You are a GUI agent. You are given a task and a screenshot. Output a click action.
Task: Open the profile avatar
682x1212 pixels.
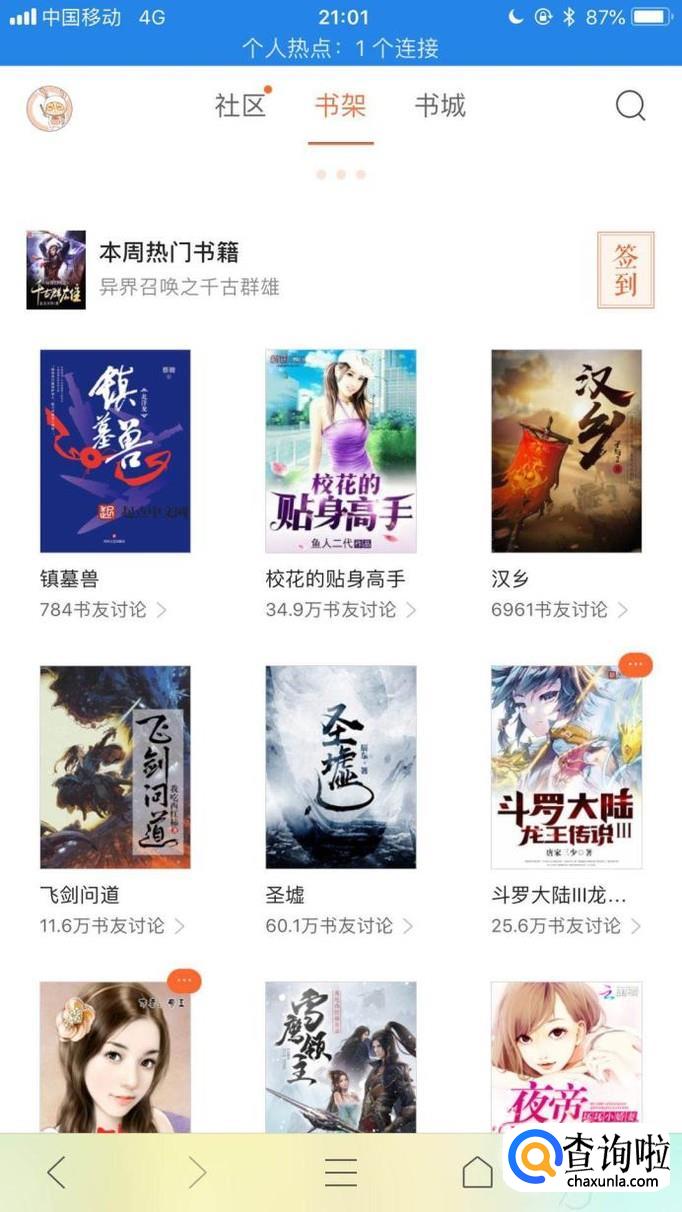coord(50,108)
